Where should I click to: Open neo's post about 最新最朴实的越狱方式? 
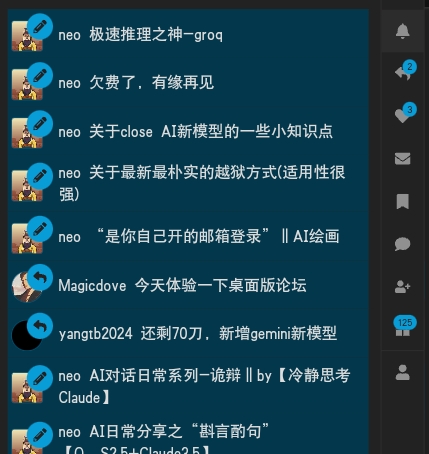click(x=188, y=184)
